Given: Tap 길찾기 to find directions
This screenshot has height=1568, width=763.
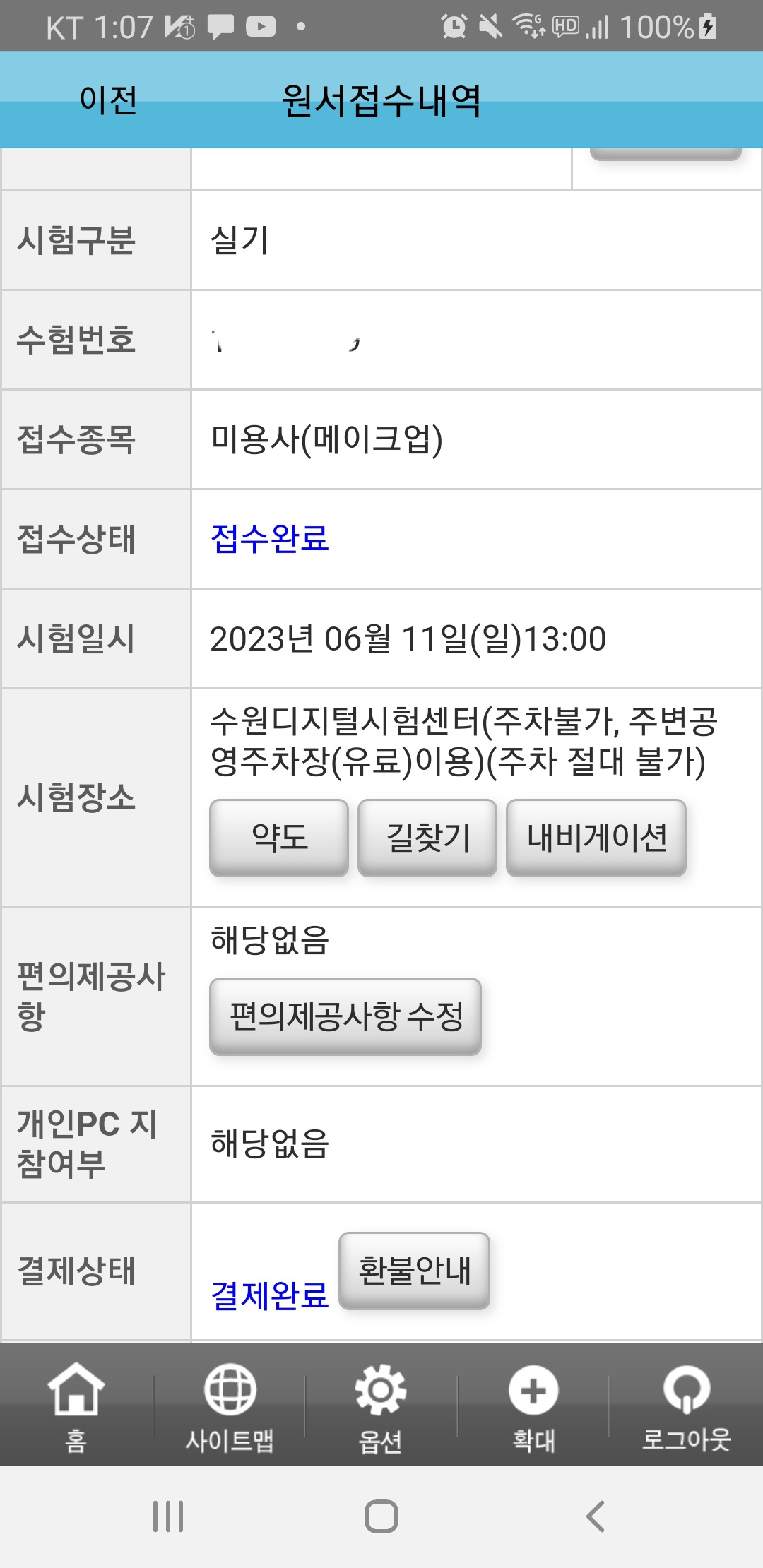Looking at the screenshot, I should pos(427,838).
